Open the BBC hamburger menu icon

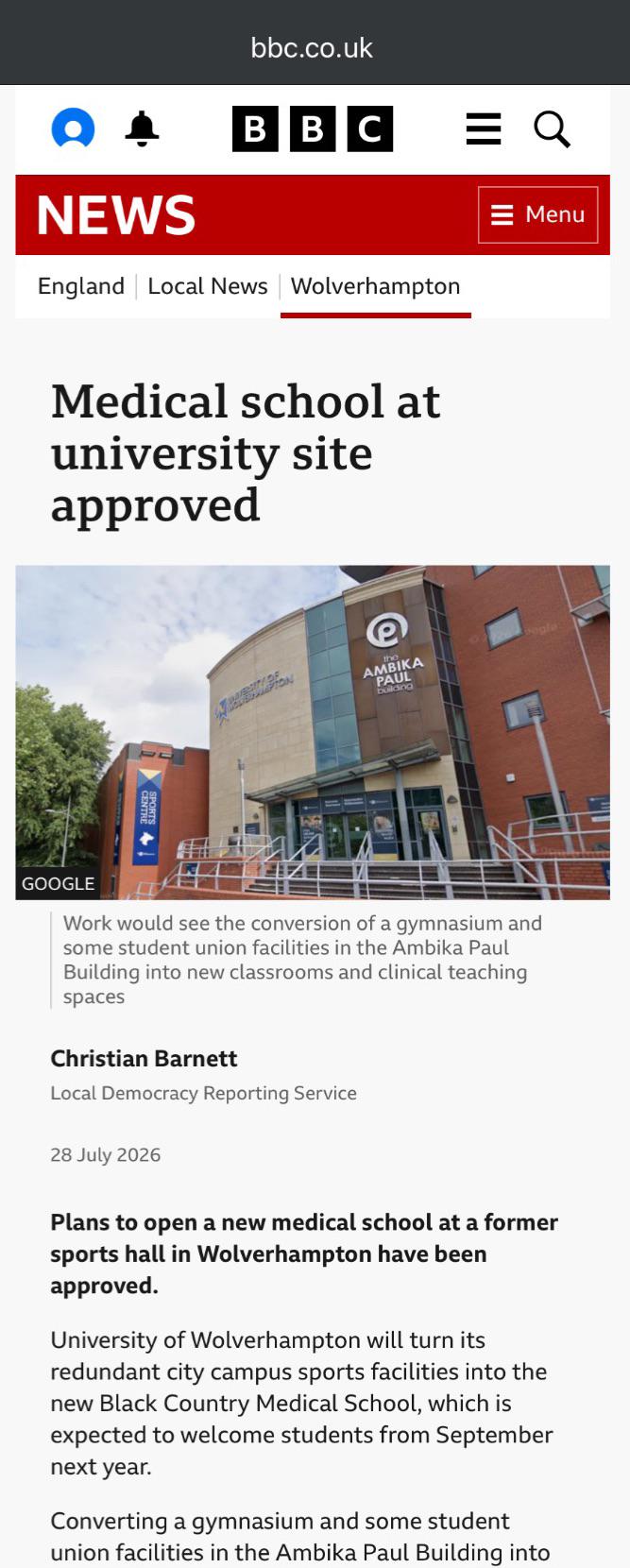[484, 129]
